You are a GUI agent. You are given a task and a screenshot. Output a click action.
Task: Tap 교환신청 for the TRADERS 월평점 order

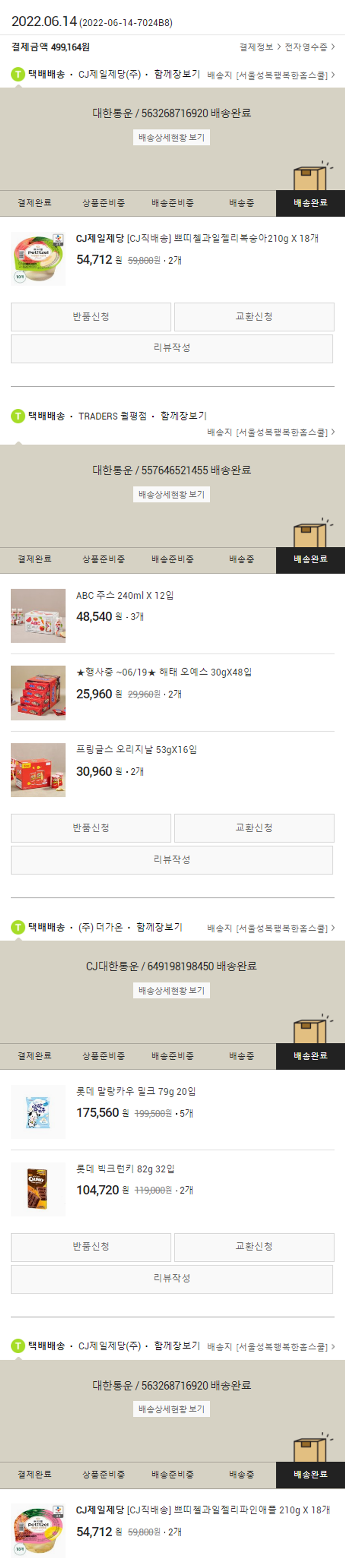254,828
